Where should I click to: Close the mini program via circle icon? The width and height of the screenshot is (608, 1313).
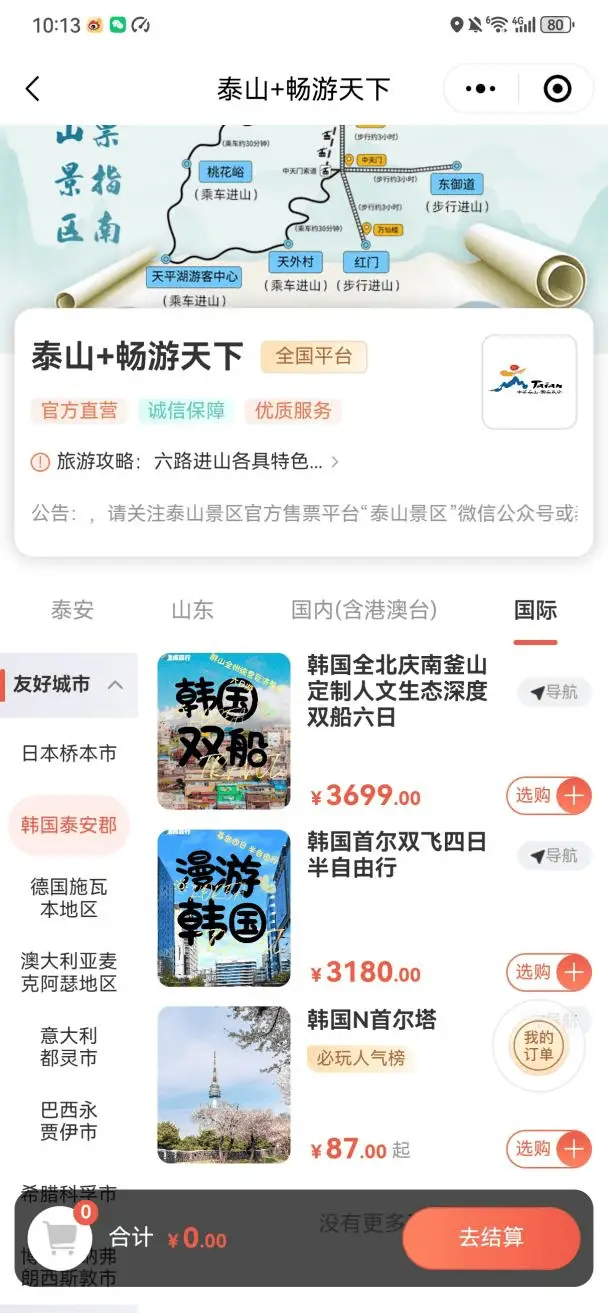coord(557,89)
